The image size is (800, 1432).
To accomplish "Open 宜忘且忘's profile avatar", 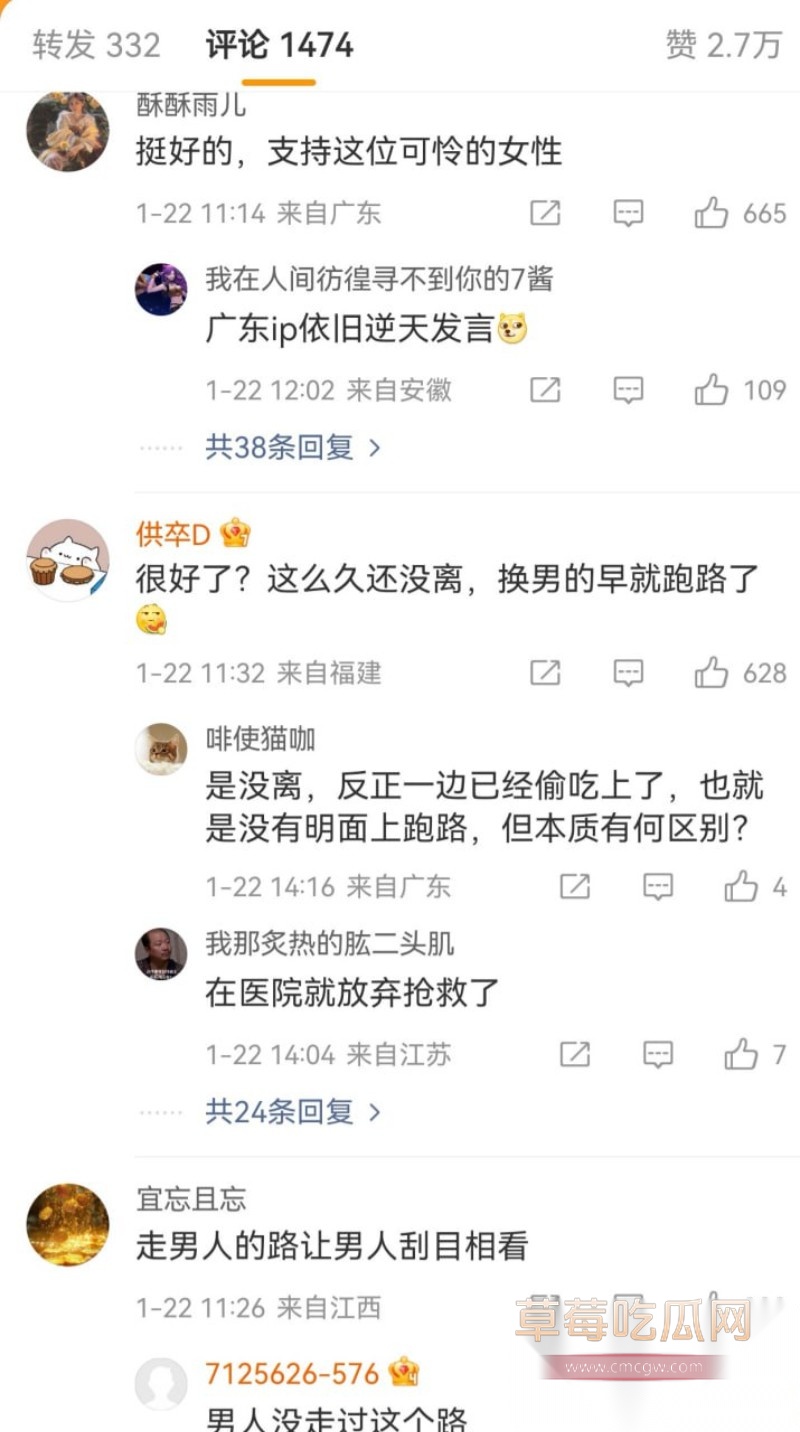I will (x=67, y=1225).
